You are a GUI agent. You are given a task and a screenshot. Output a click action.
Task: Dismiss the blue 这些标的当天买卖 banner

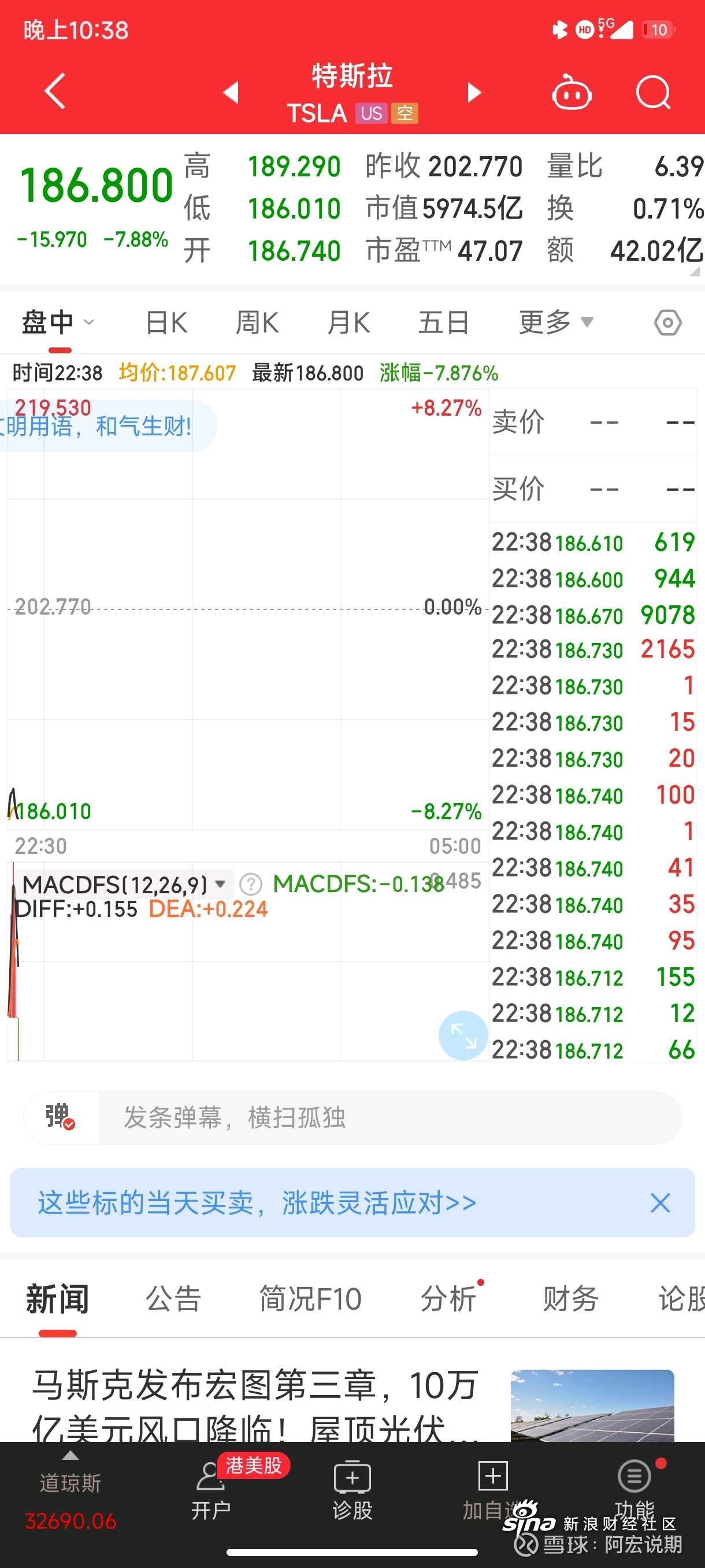pyautogui.click(x=660, y=1203)
